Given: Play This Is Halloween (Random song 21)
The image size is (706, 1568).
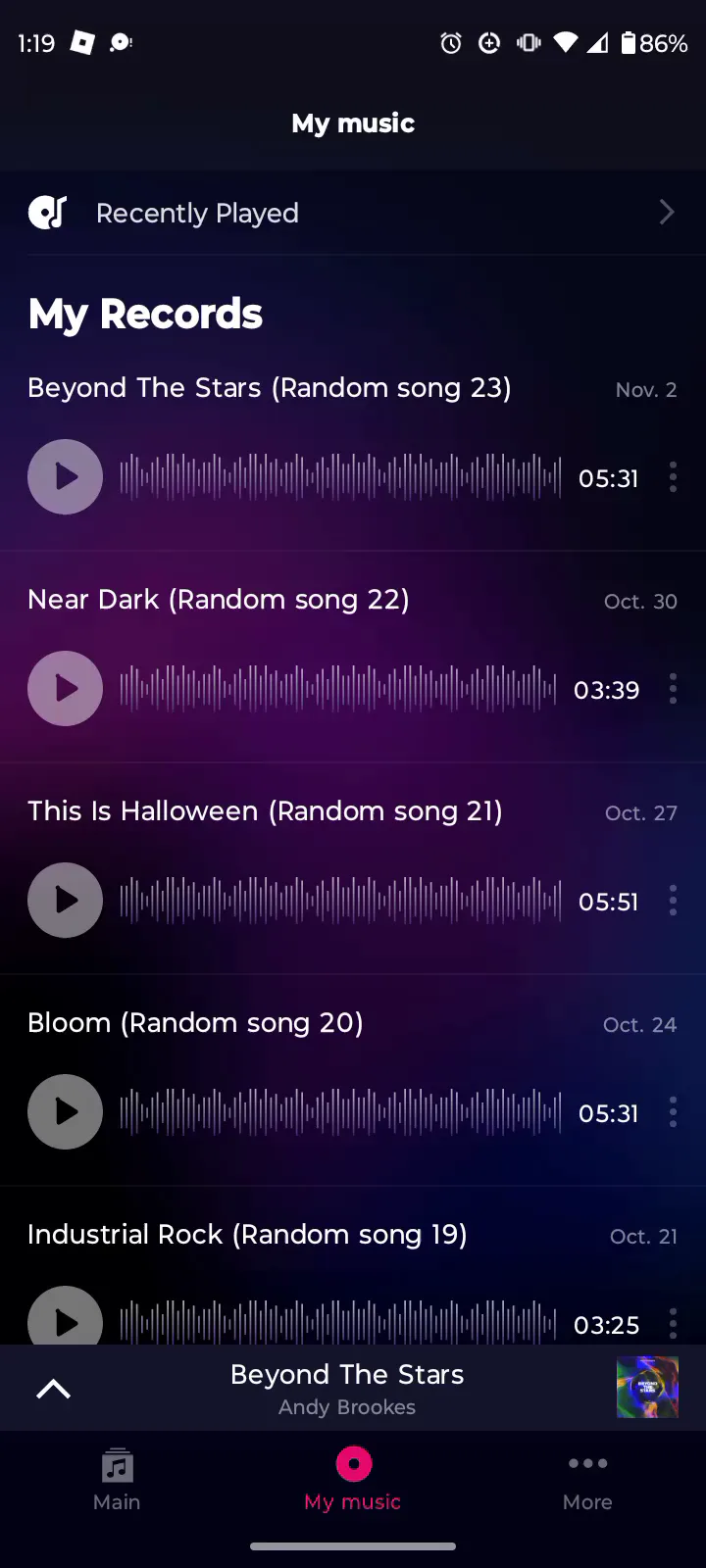Looking at the screenshot, I should tap(65, 901).
